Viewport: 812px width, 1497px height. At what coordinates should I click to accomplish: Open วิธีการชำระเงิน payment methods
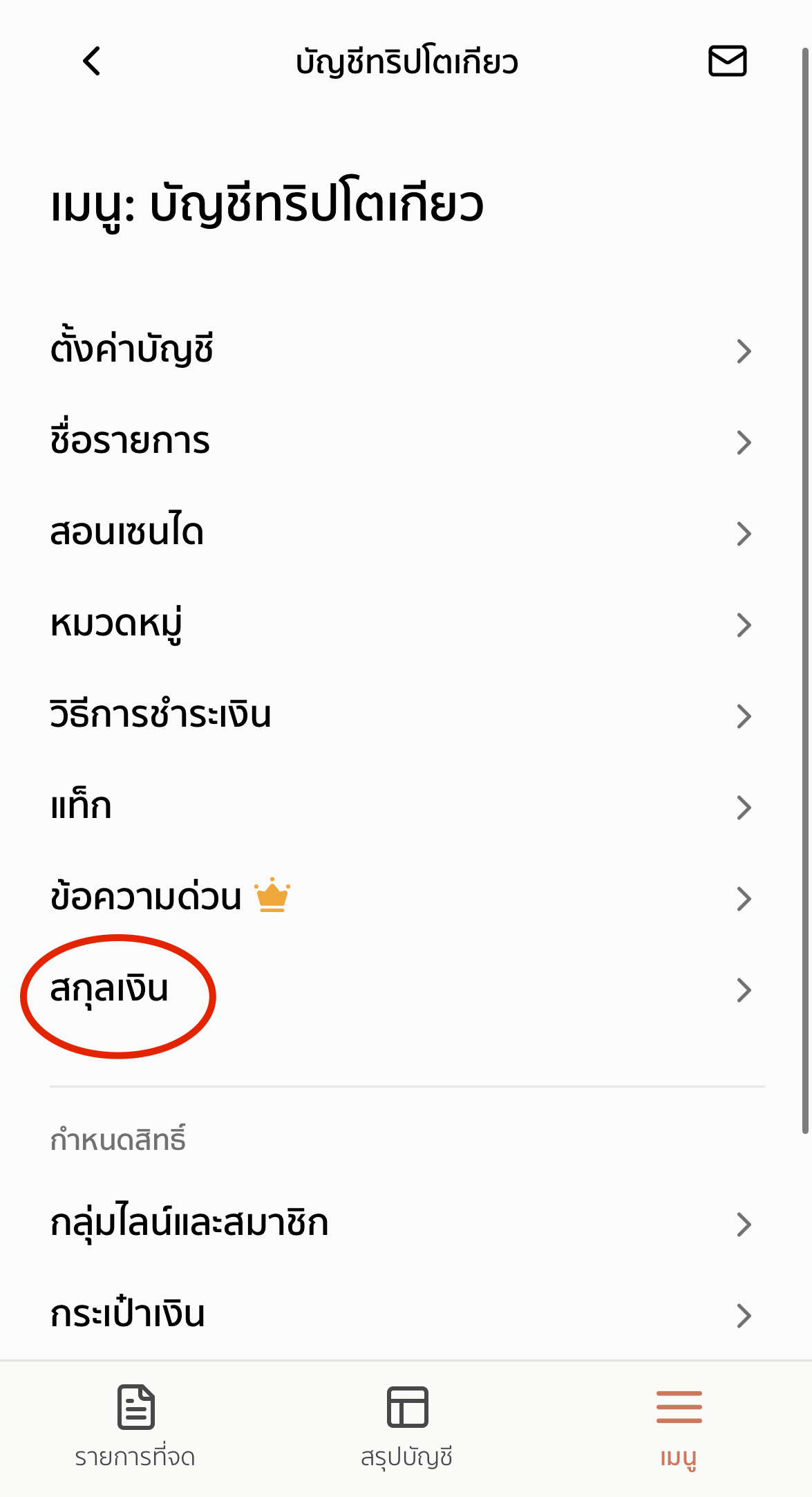(406, 716)
